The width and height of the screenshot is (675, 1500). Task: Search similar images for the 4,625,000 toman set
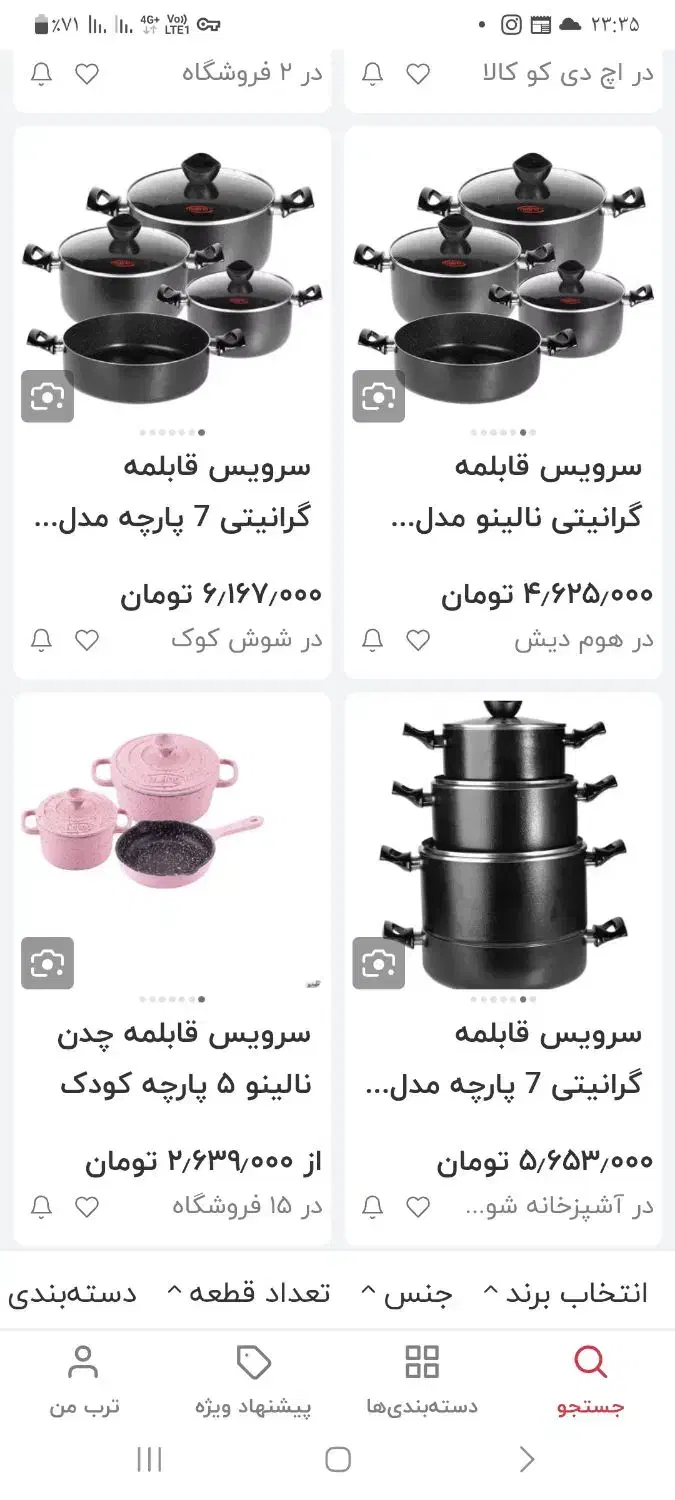378,397
